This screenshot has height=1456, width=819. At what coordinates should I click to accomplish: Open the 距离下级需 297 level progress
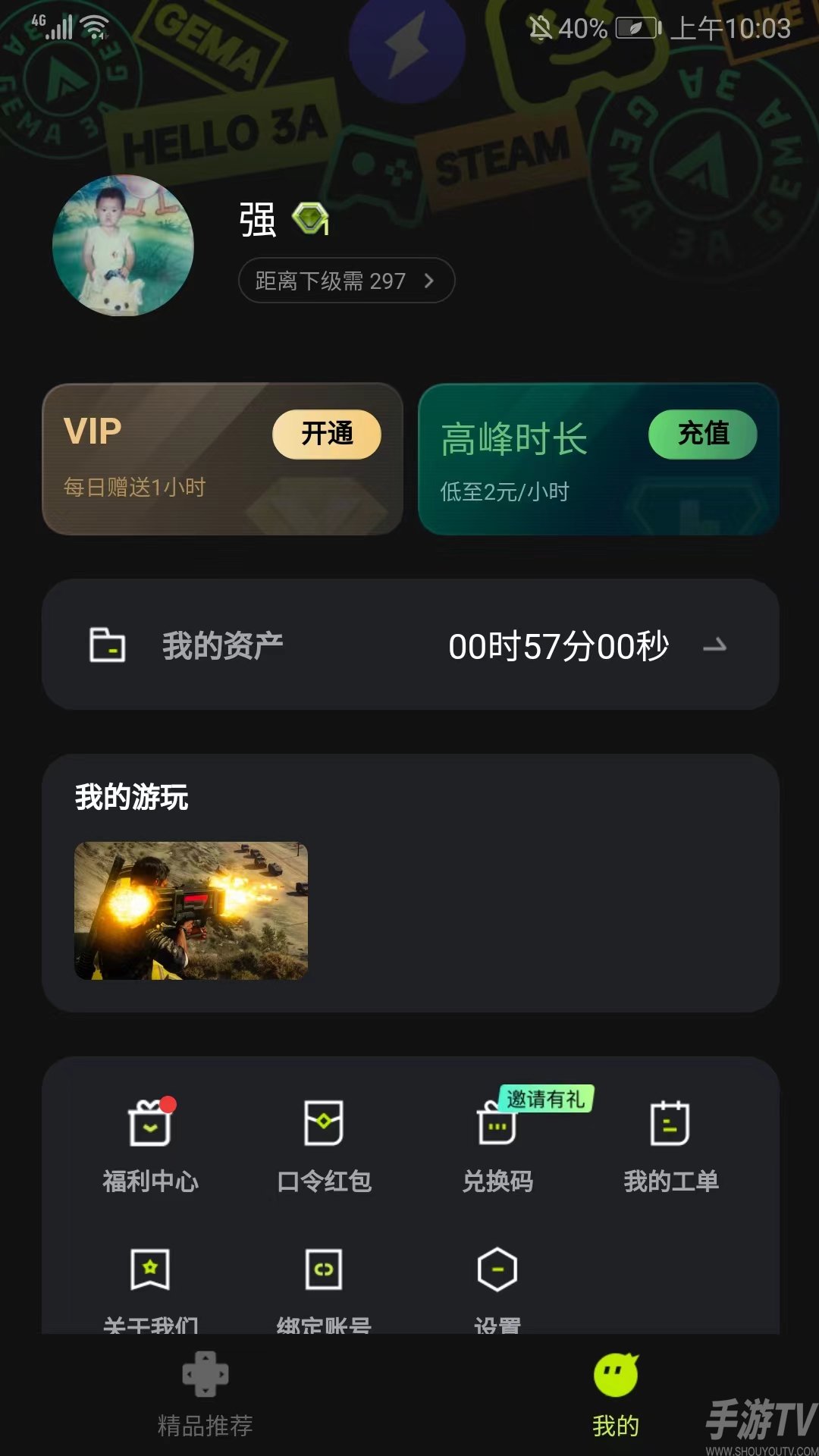point(346,281)
